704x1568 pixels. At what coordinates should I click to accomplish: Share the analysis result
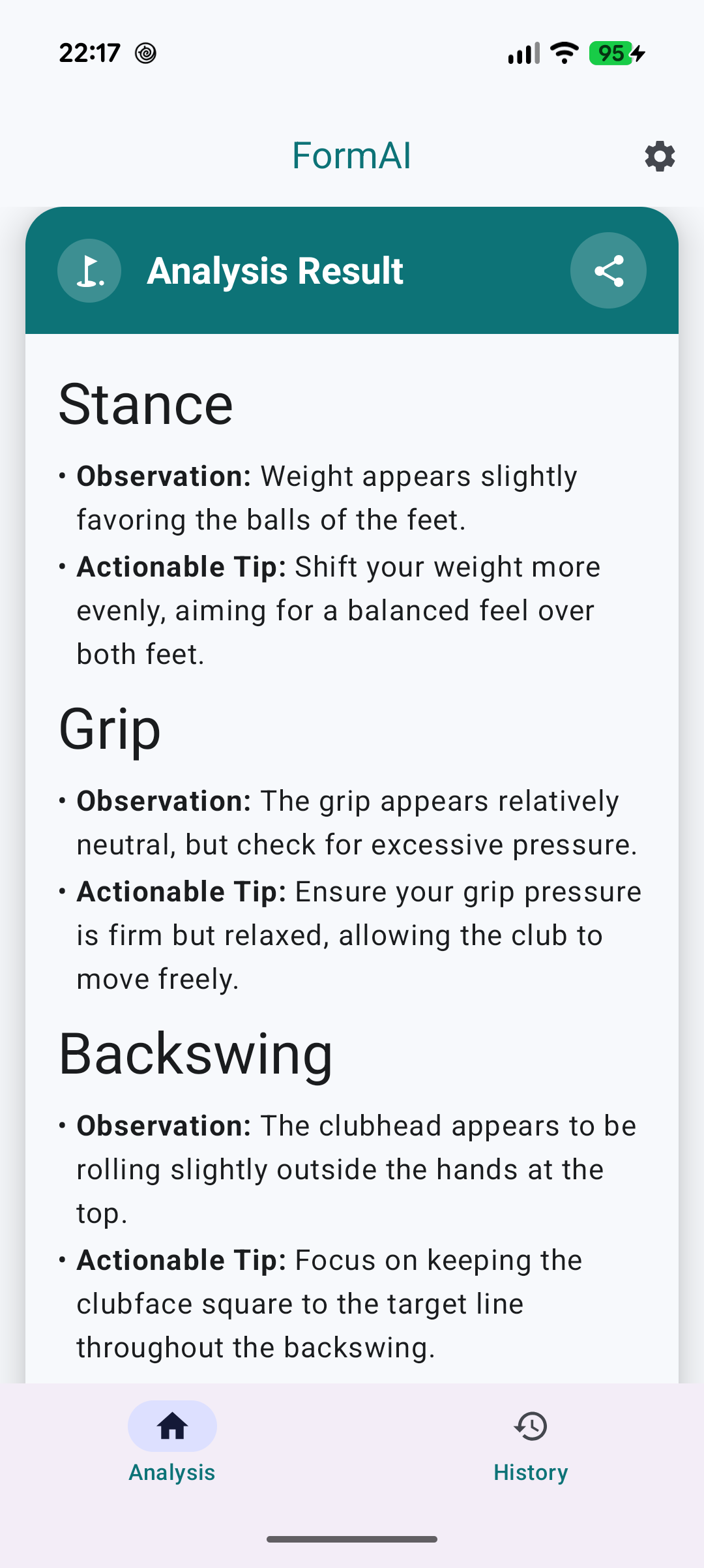click(608, 271)
